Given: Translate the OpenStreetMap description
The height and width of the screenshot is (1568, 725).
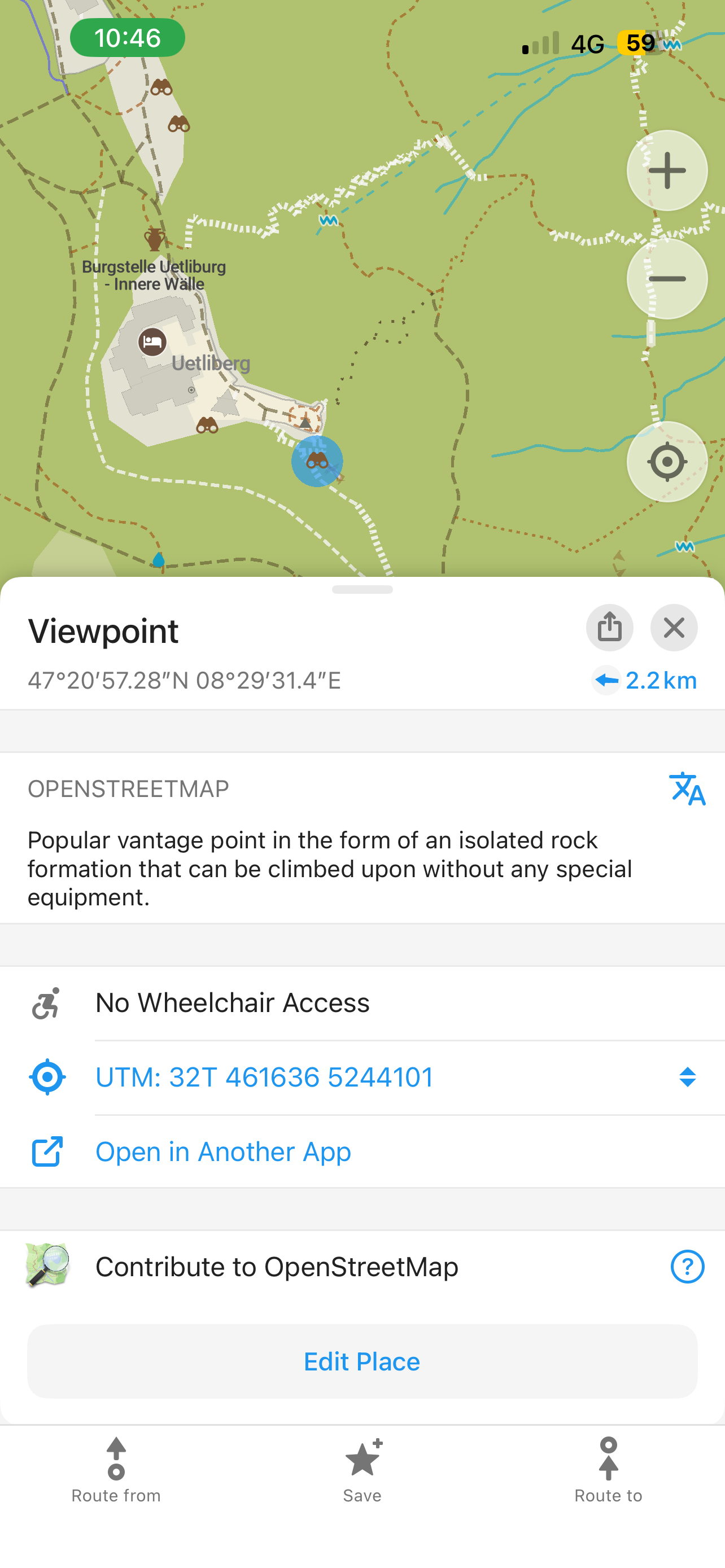Looking at the screenshot, I should coord(687,789).
